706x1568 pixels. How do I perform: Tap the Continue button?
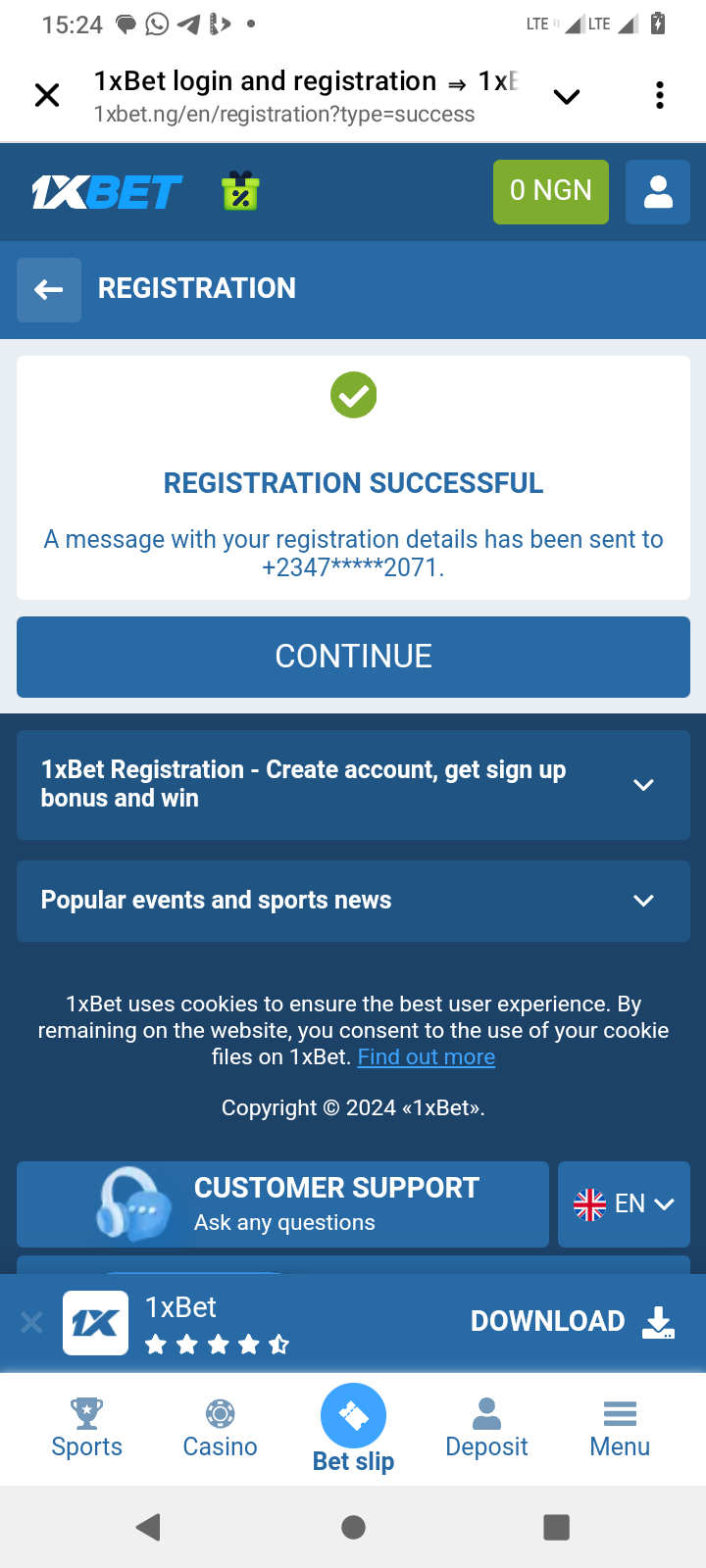353,657
